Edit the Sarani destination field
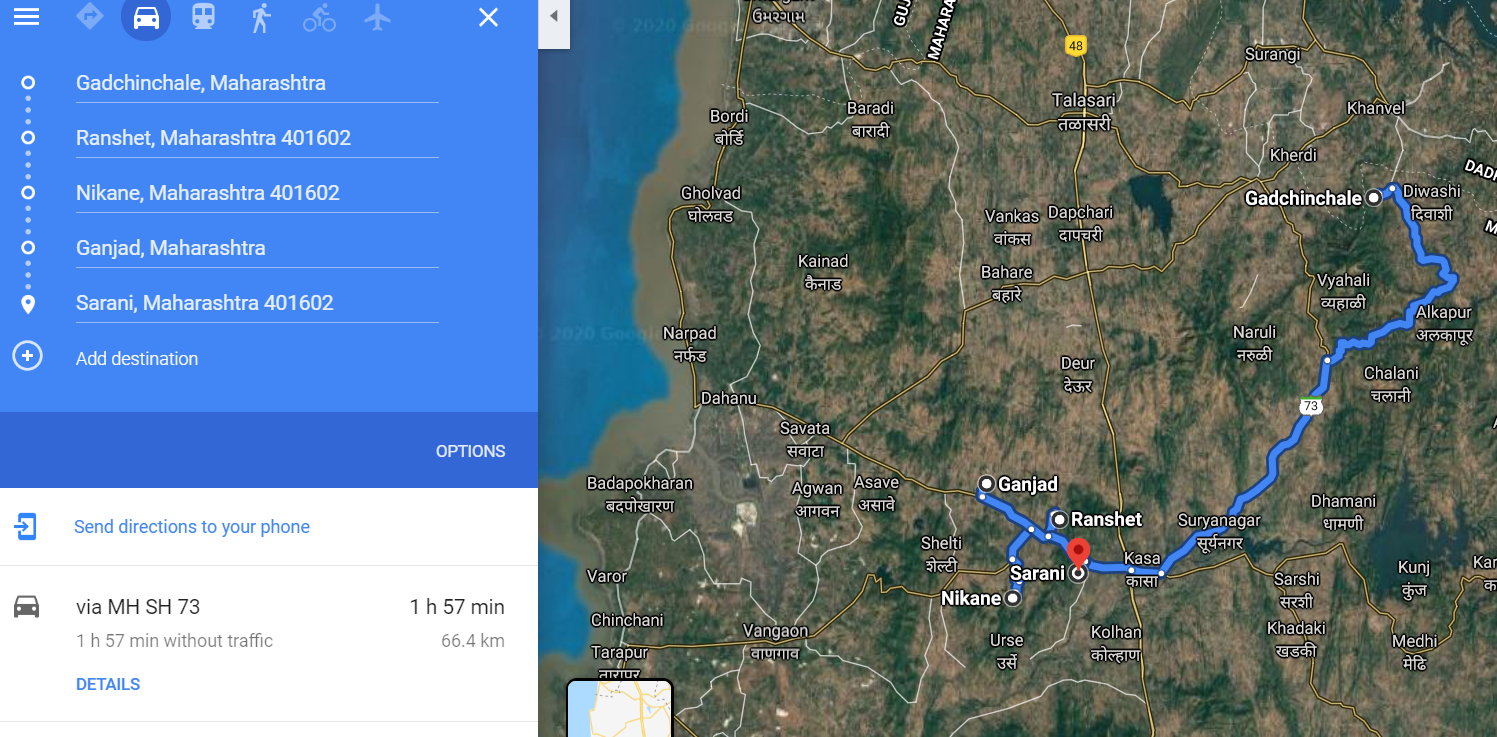The width and height of the screenshot is (1497, 737). pos(256,303)
